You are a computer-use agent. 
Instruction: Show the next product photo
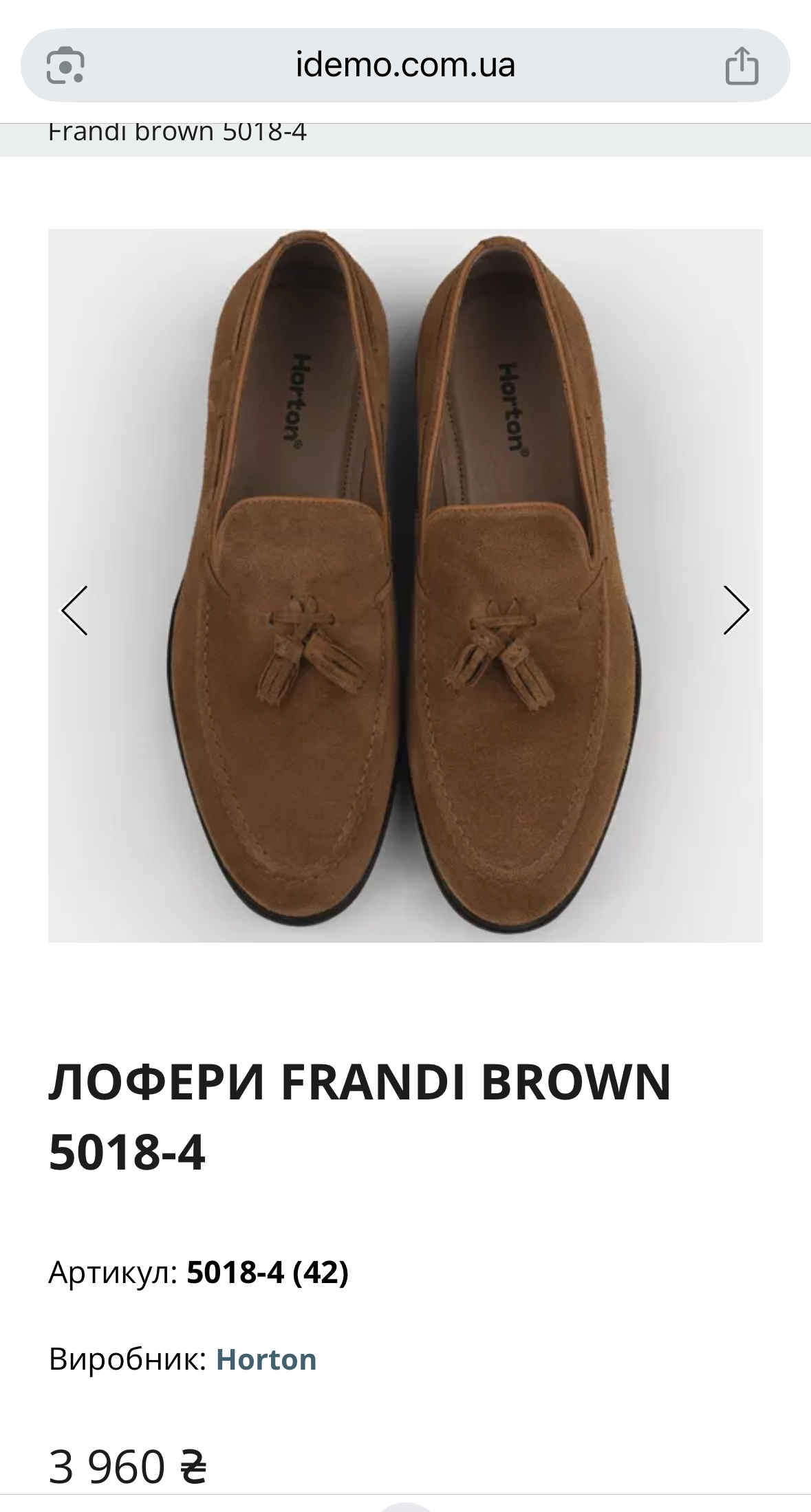(x=735, y=610)
